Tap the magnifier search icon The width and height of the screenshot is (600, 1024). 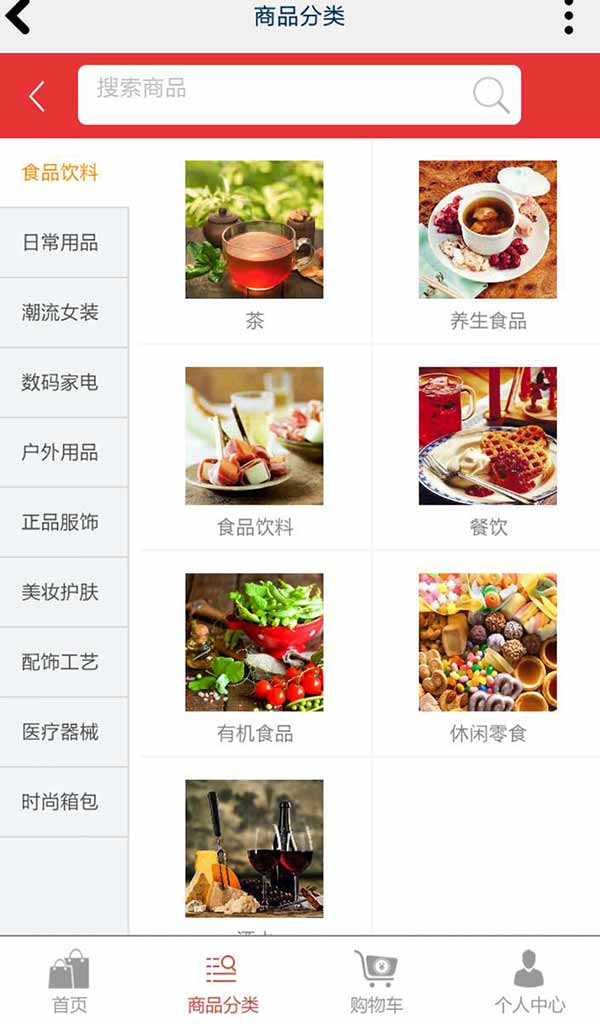coord(490,95)
